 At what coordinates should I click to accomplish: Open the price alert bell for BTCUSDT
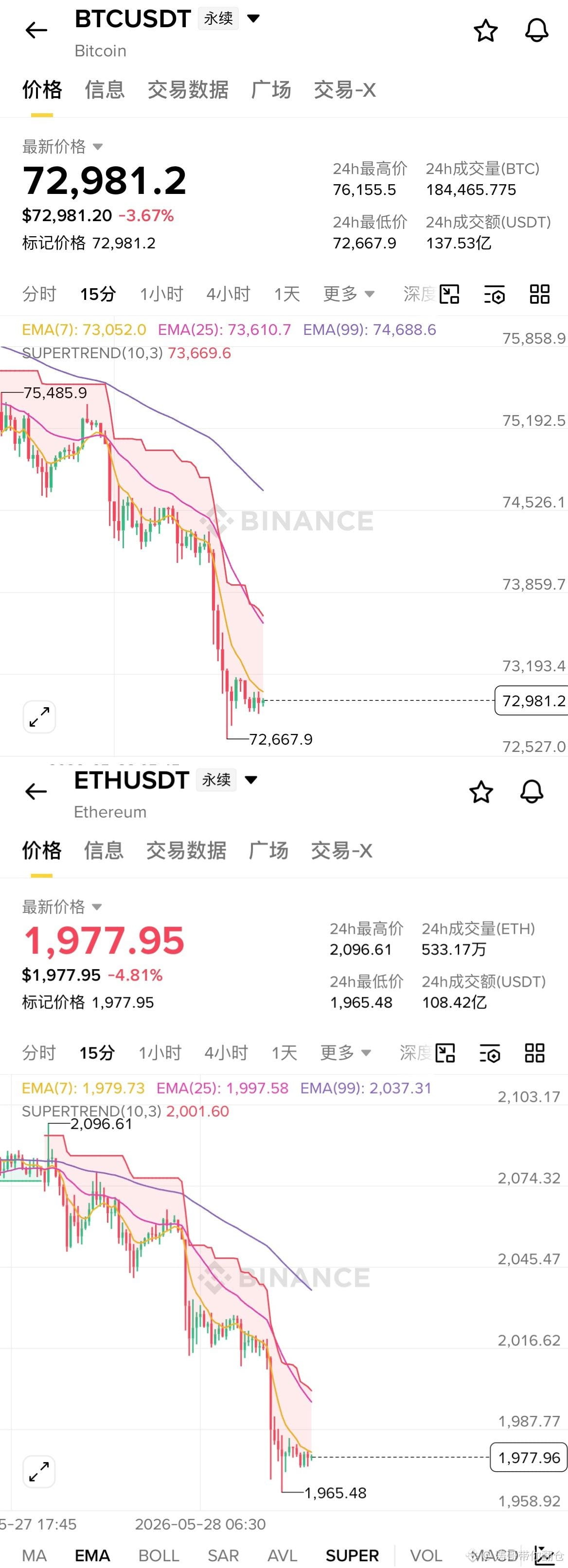point(536,30)
